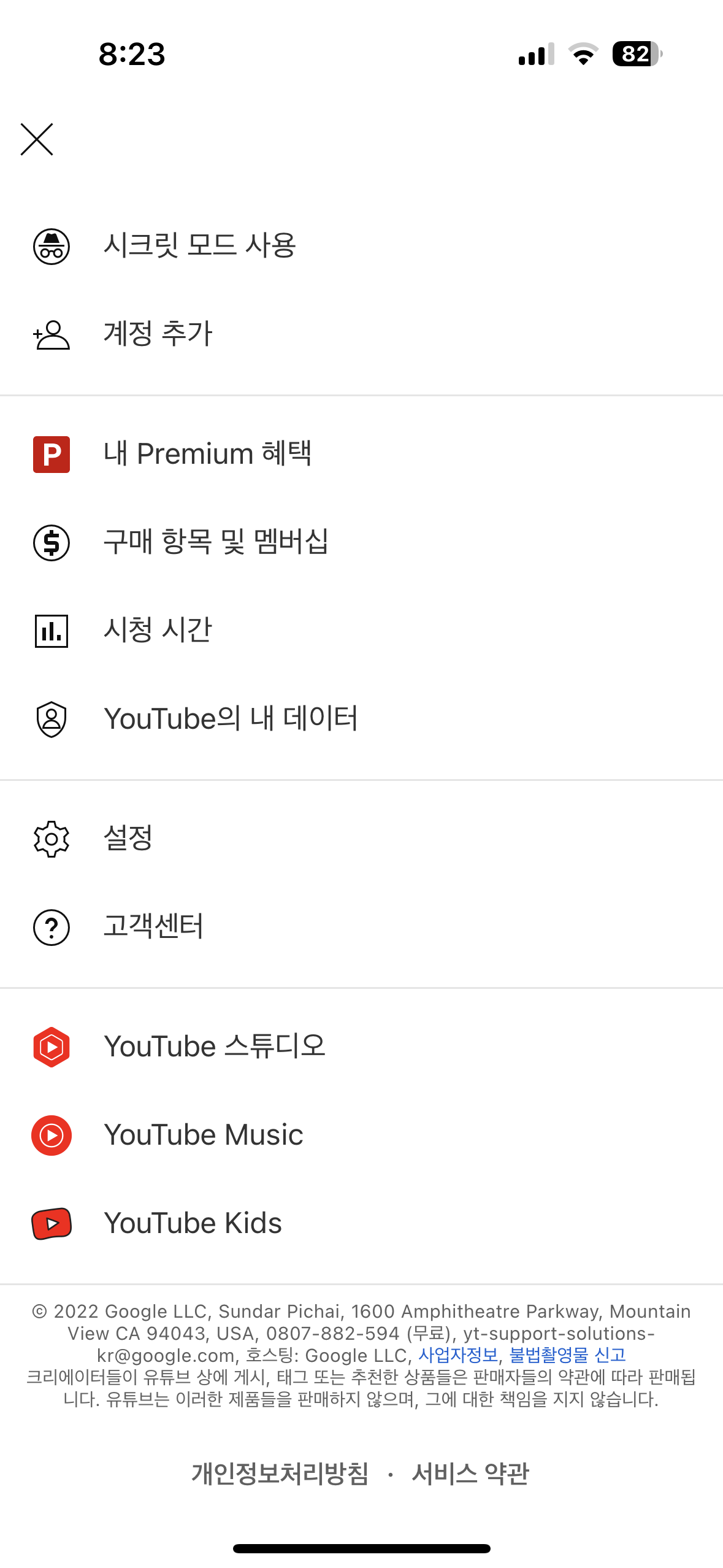723x1568 pixels.
Task: Open 구매 항목 및 멤버십
Action: [x=216, y=543]
